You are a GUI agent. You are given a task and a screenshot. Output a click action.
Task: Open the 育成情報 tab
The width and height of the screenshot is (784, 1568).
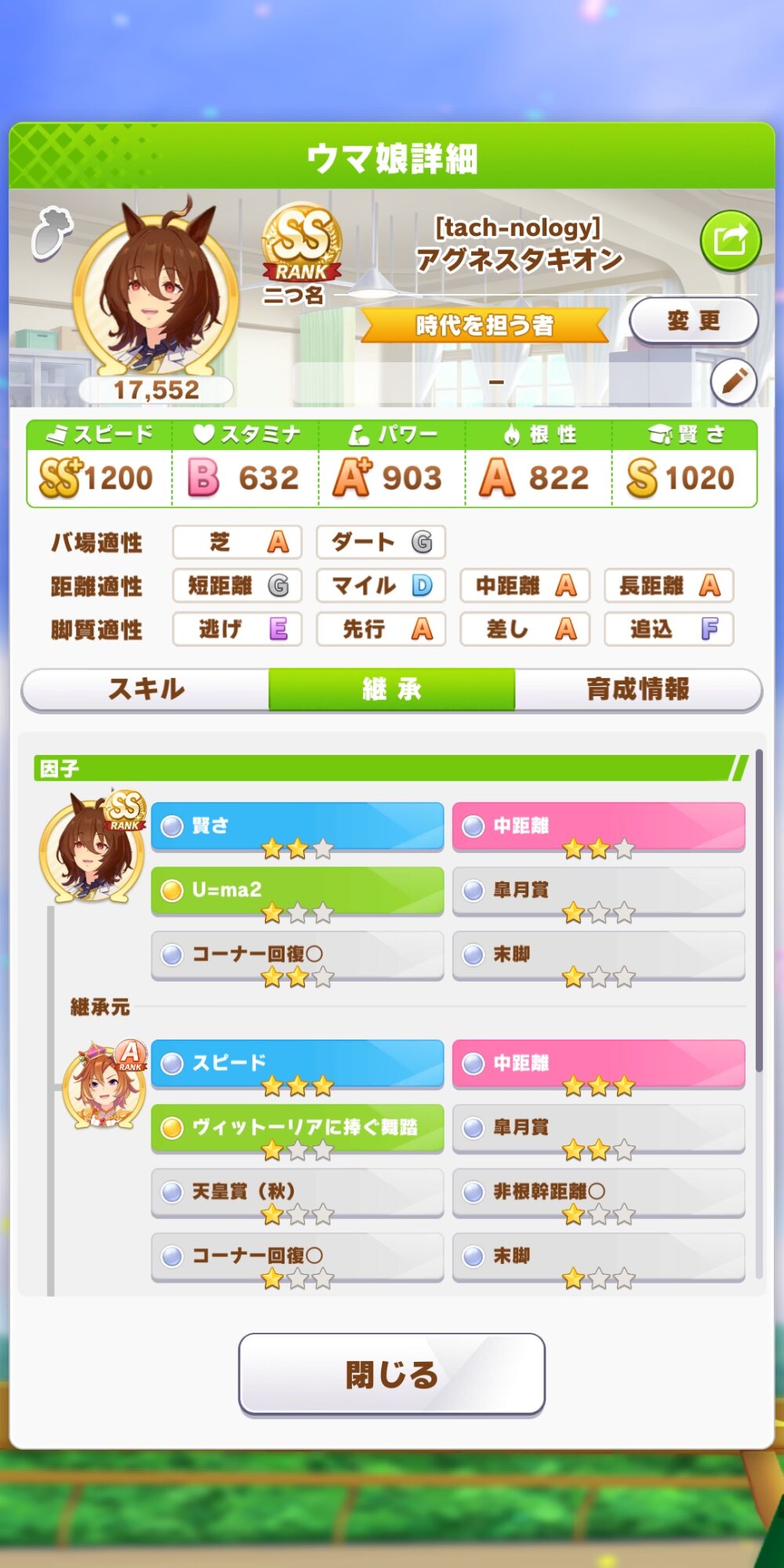tap(638, 689)
